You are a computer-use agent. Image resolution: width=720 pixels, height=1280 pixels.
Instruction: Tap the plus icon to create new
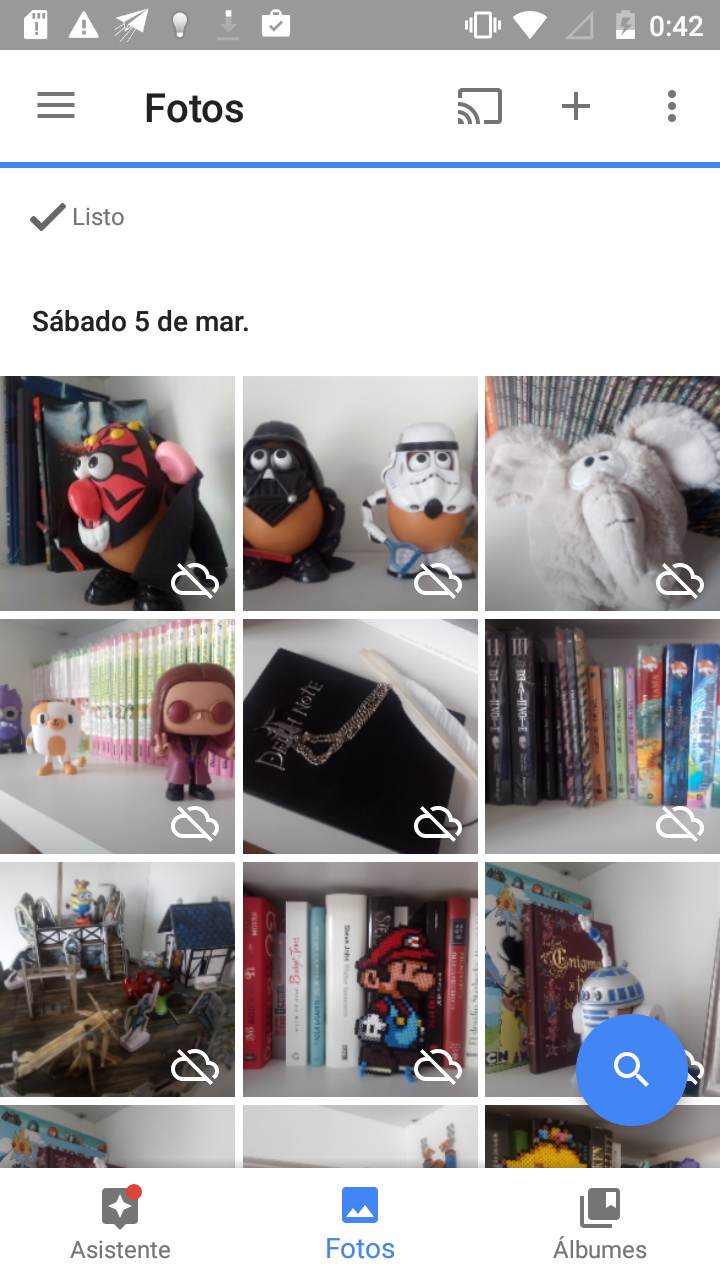pyautogui.click(x=576, y=106)
